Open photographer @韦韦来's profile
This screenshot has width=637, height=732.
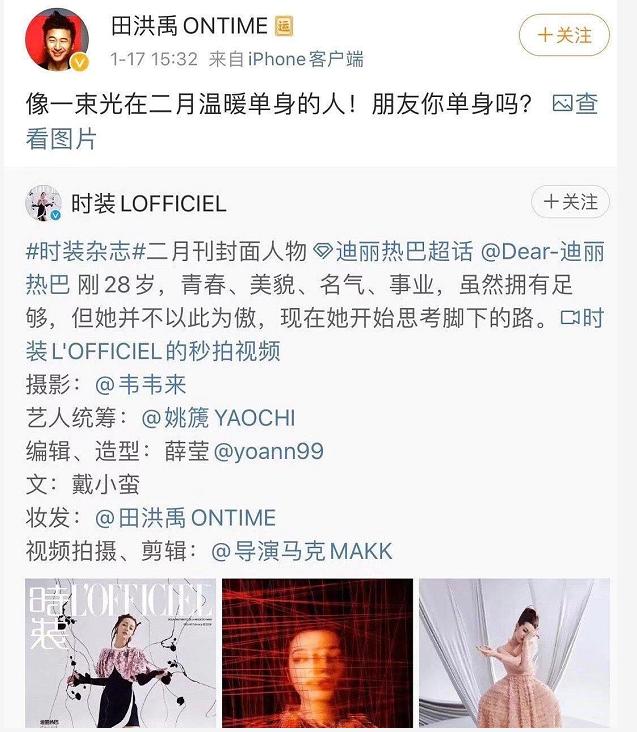coord(141,384)
